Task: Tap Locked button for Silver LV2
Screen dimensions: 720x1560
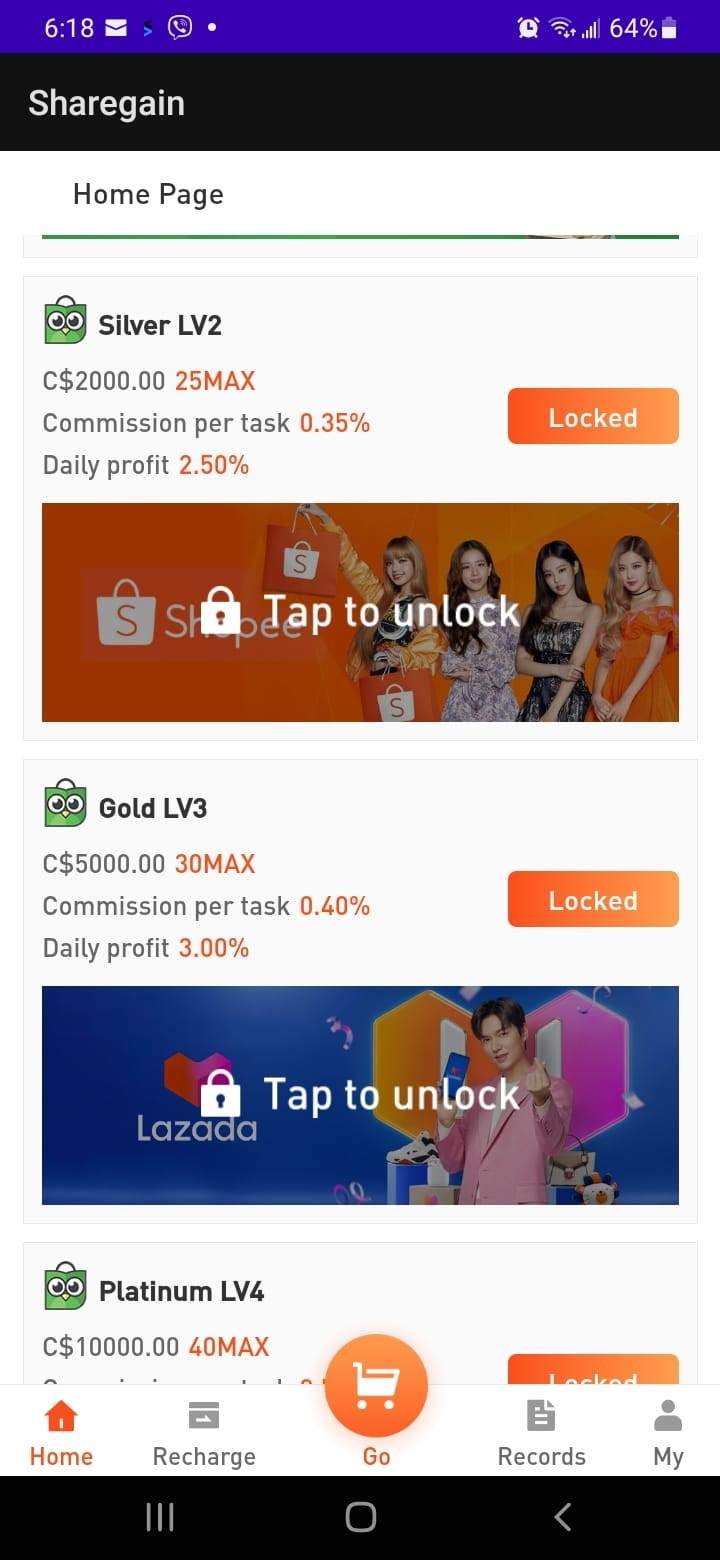Action: (593, 416)
